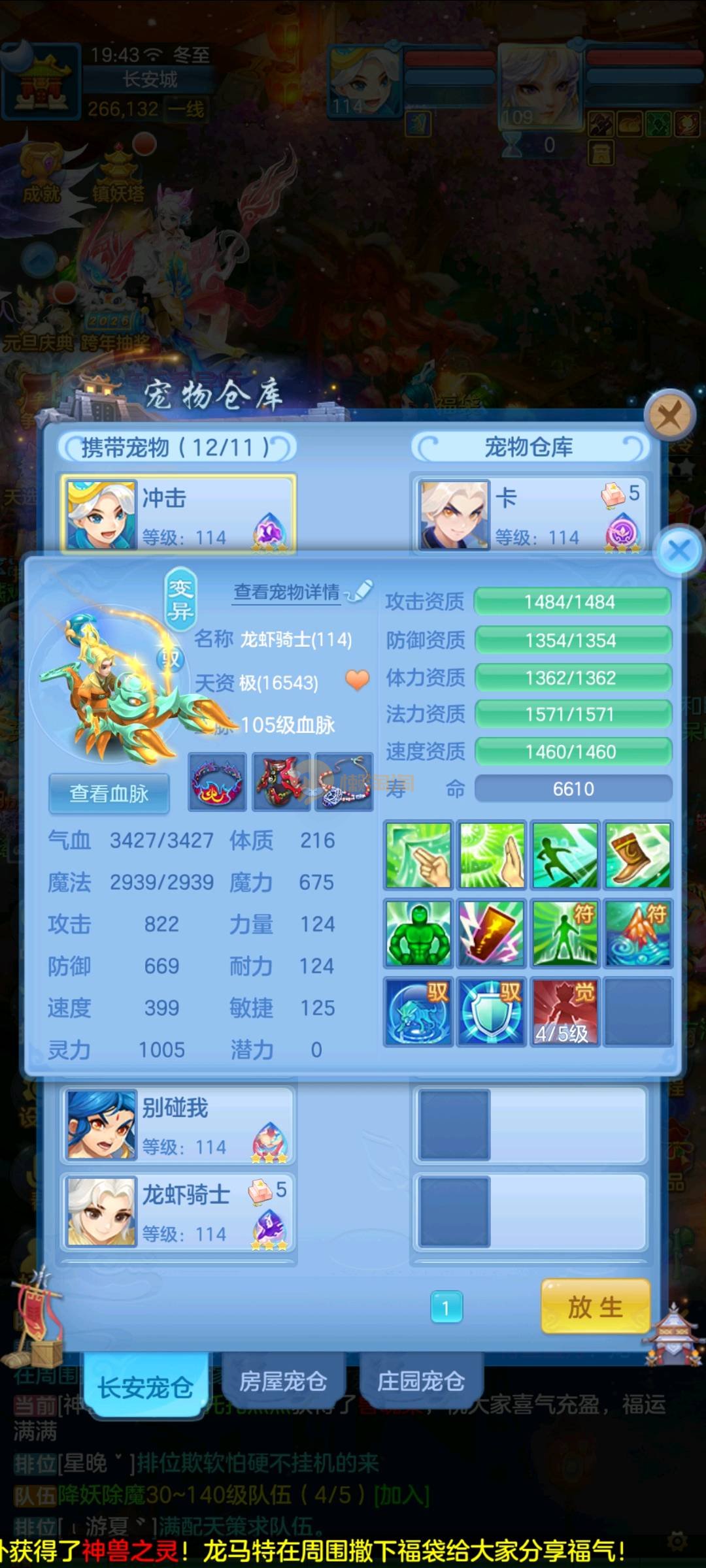View the green muscle man skill
This screenshot has width=706, height=1568.
[418, 933]
